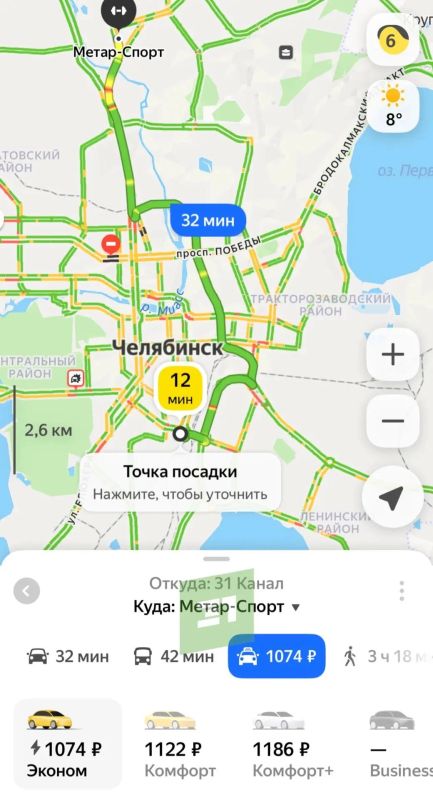Refine the pickup point Точка посадки
This screenshot has height=800, width=433.
point(180,482)
